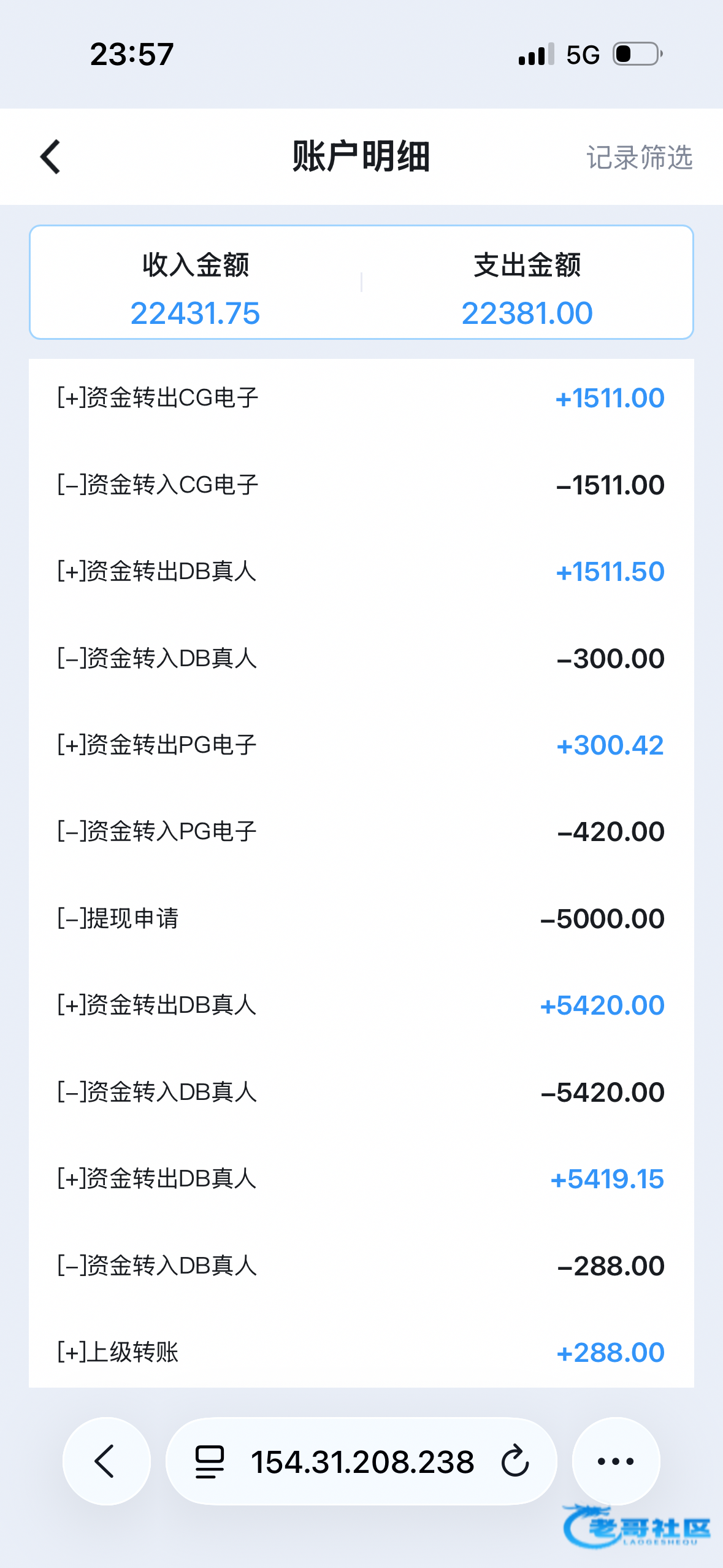The image size is (723, 1568).
Task: Open the page options icon beside the address
Action: (210, 1461)
